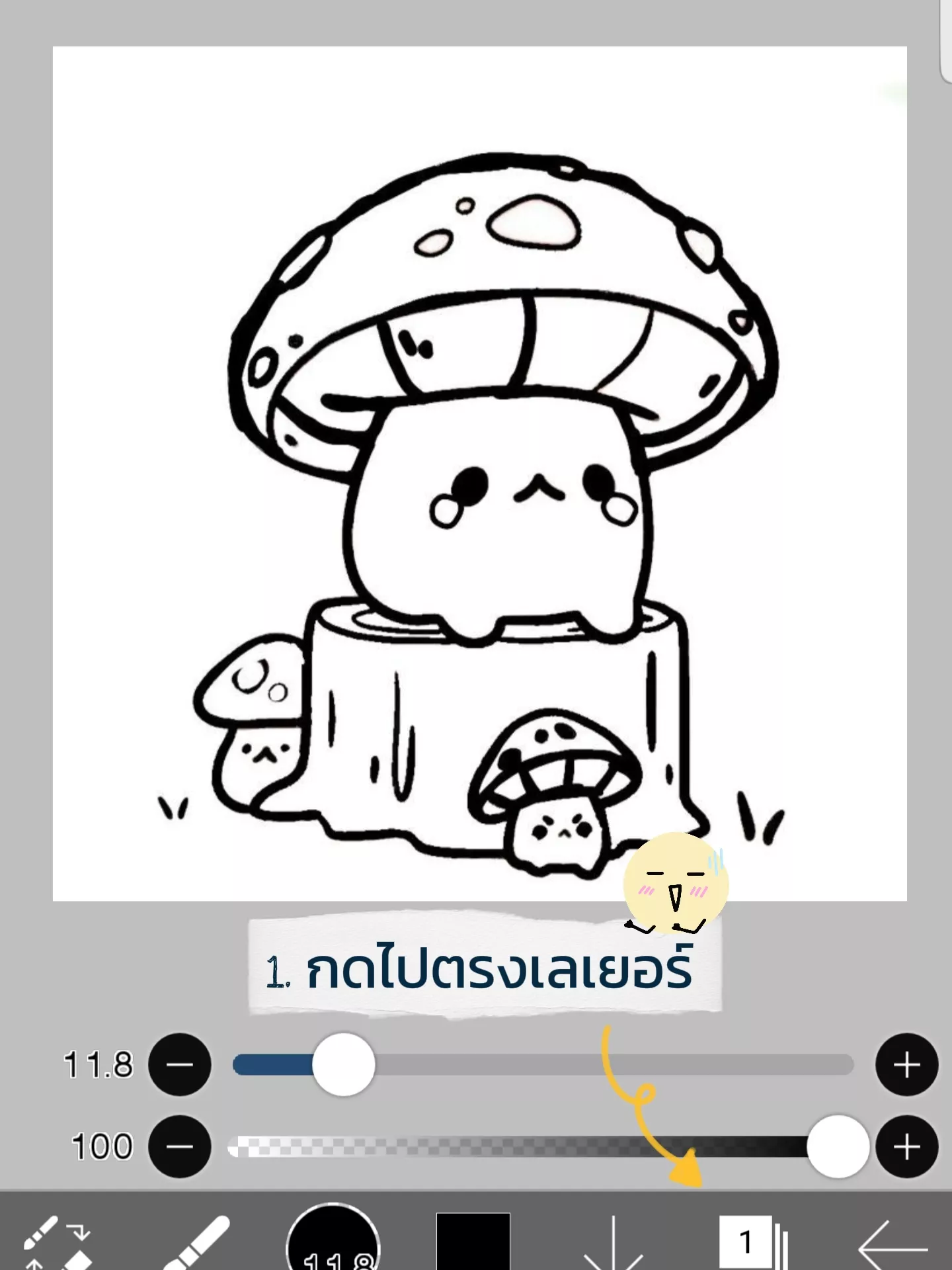Decrease brush thickness from 11.8

[x=179, y=1064]
